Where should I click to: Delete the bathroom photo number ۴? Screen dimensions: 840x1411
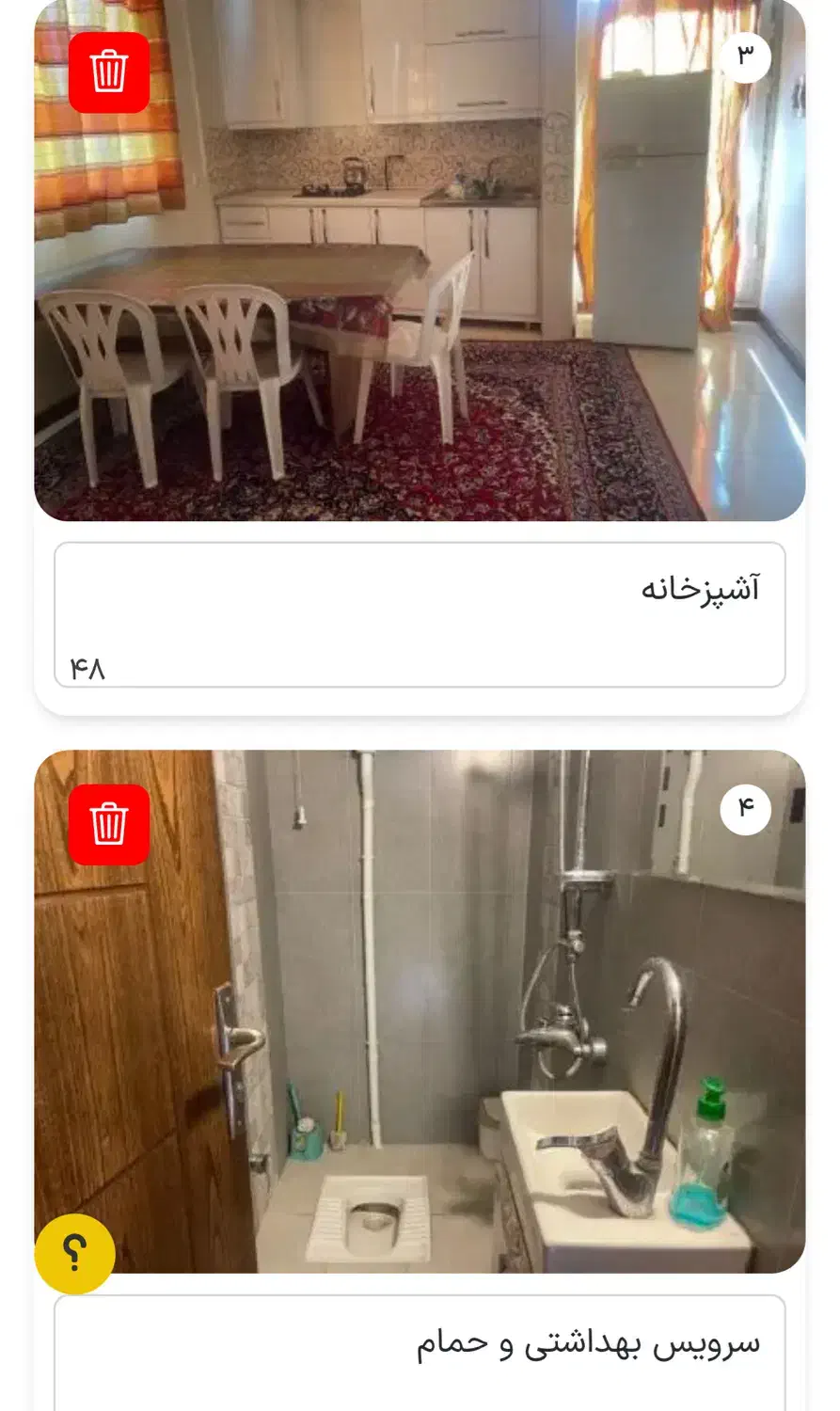click(x=109, y=825)
